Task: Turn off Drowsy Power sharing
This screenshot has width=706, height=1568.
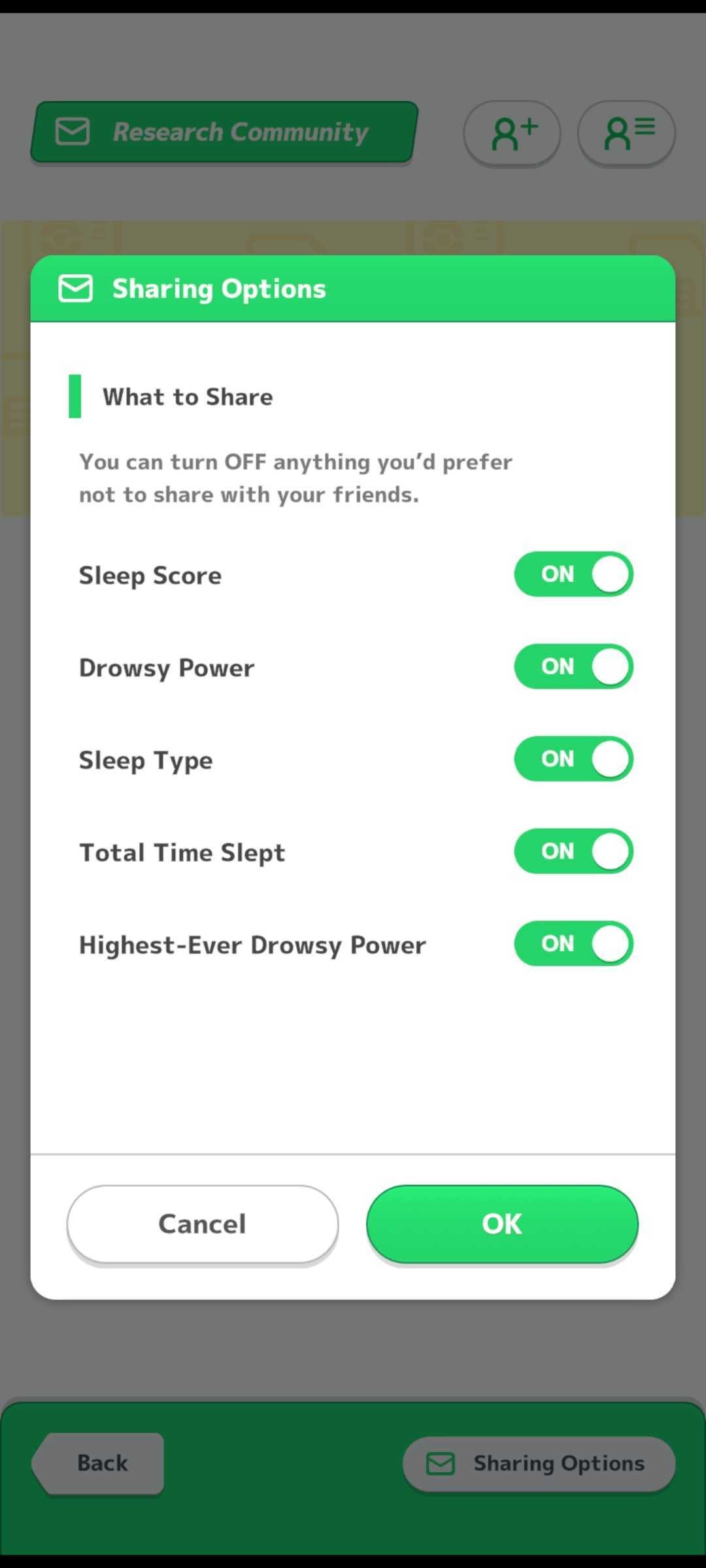Action: (573, 666)
